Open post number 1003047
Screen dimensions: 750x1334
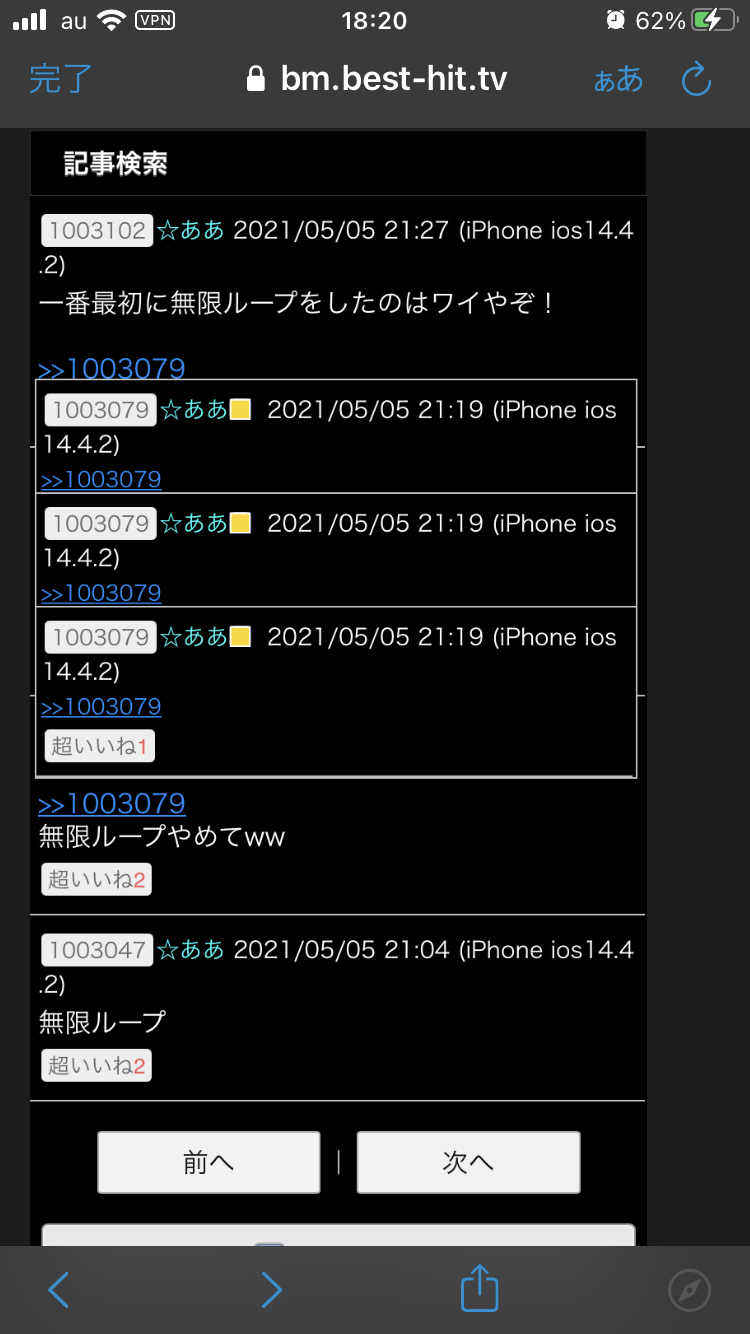point(97,950)
